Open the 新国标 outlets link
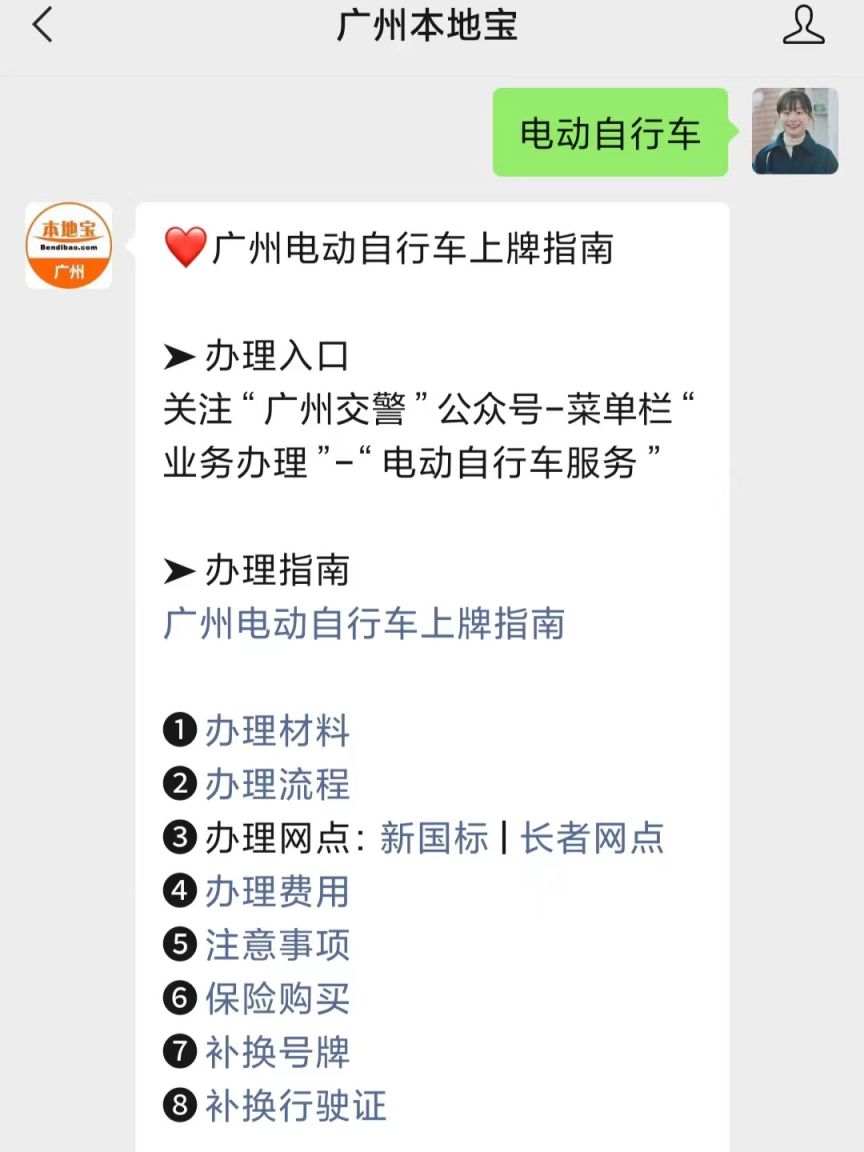The width and height of the screenshot is (864, 1152). pos(434,838)
